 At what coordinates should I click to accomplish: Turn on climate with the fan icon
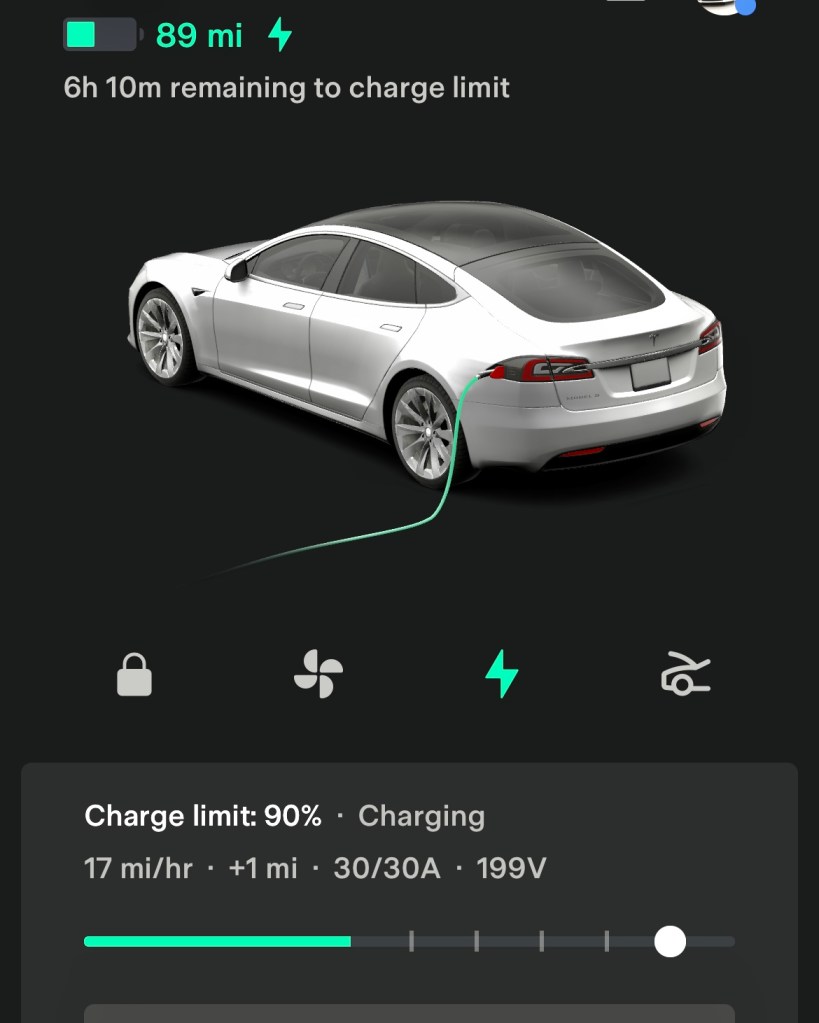click(x=318, y=673)
